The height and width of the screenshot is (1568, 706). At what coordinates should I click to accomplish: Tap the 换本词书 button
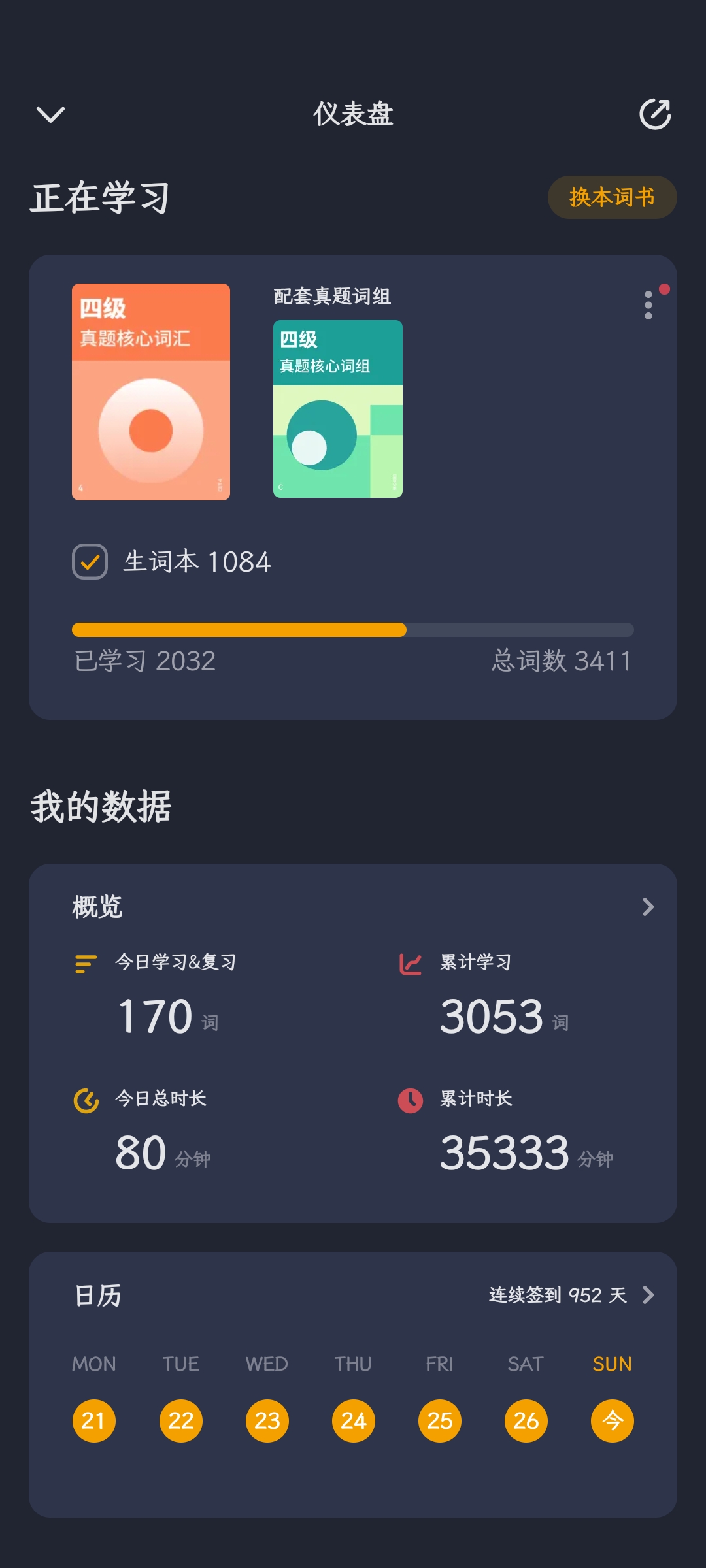click(612, 197)
